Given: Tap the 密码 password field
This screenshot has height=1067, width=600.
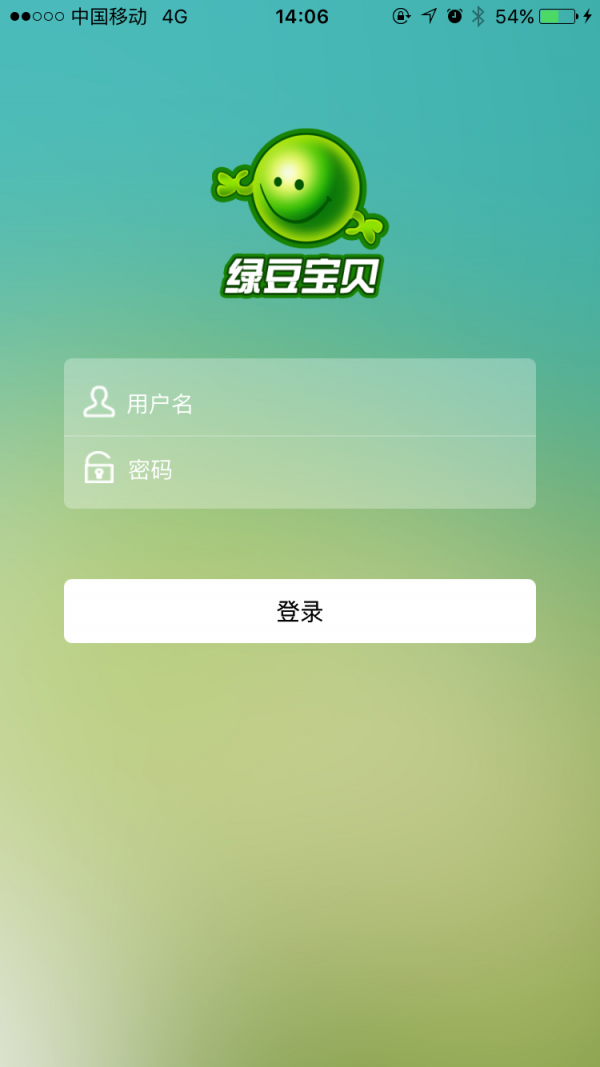Looking at the screenshot, I should click(x=320, y=470).
